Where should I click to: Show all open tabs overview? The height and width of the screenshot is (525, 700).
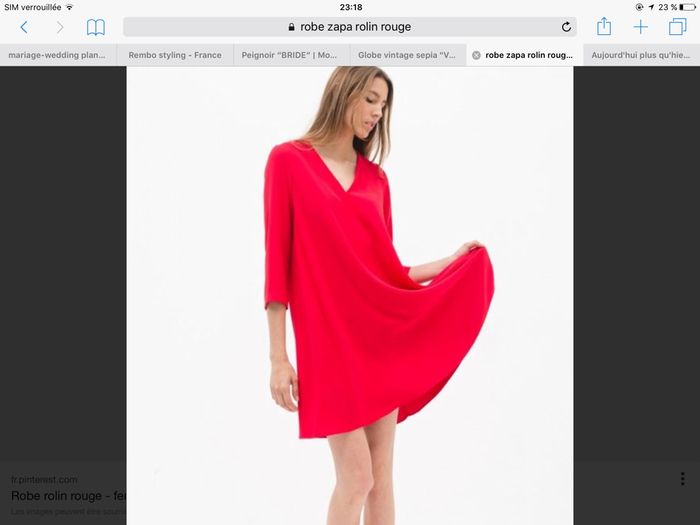(677, 27)
